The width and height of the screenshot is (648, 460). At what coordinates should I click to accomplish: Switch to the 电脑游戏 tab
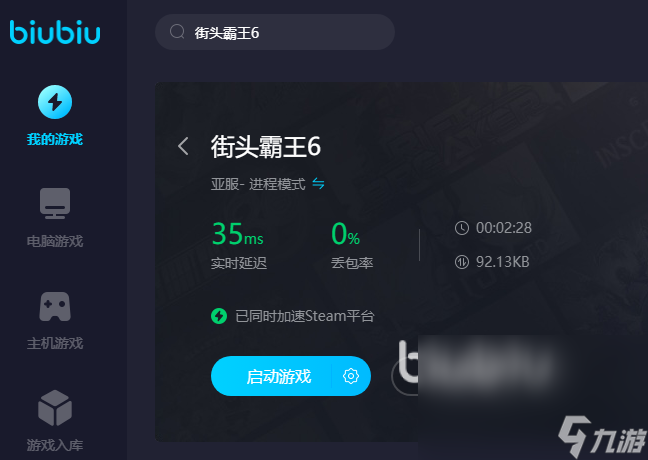[x=55, y=217]
